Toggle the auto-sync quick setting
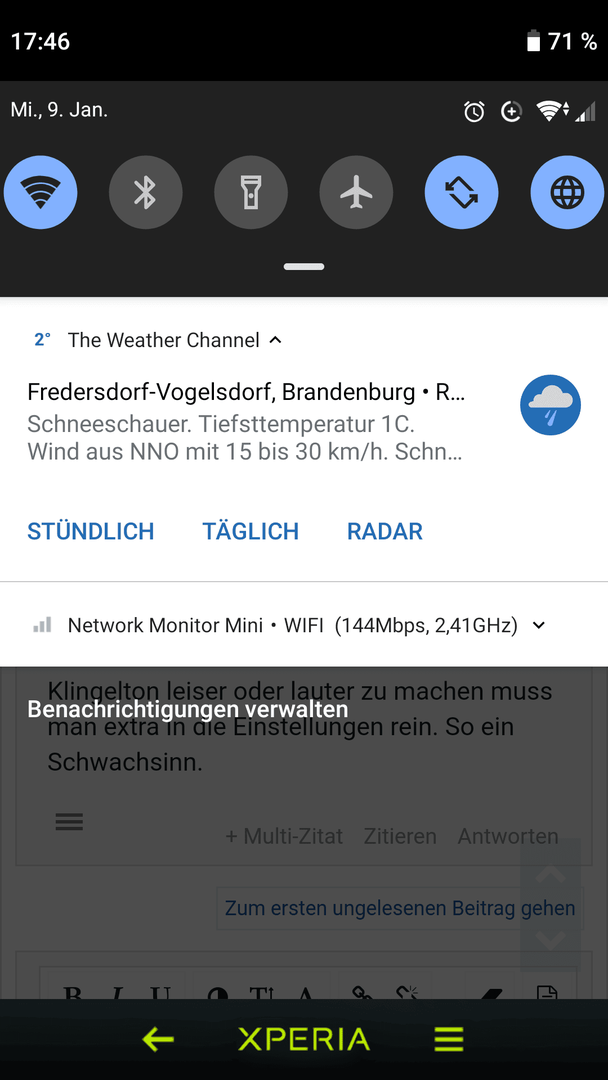Image resolution: width=608 pixels, height=1080 pixels. pos(461,192)
